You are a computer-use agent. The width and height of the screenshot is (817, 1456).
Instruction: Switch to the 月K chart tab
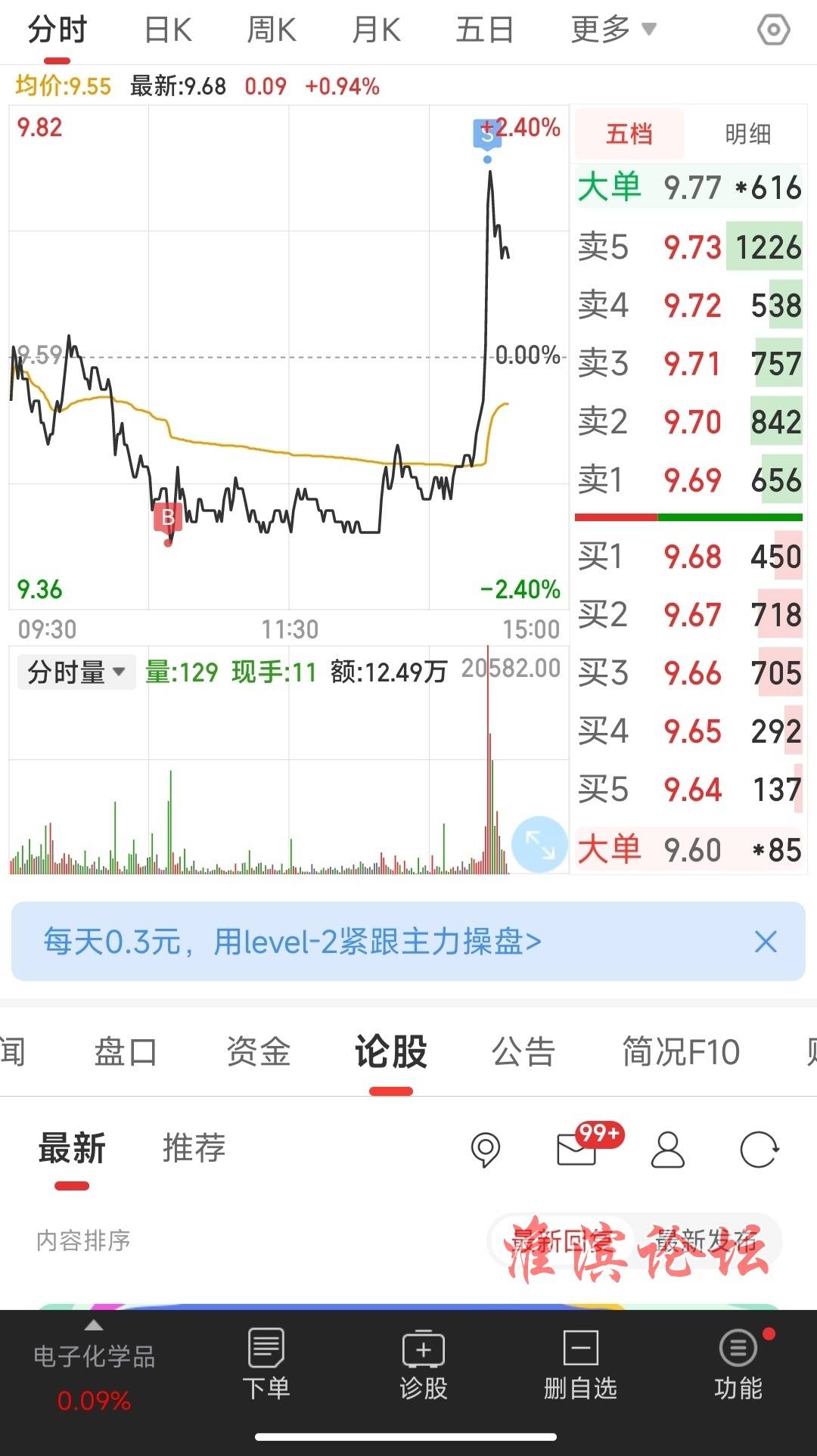pos(376,31)
